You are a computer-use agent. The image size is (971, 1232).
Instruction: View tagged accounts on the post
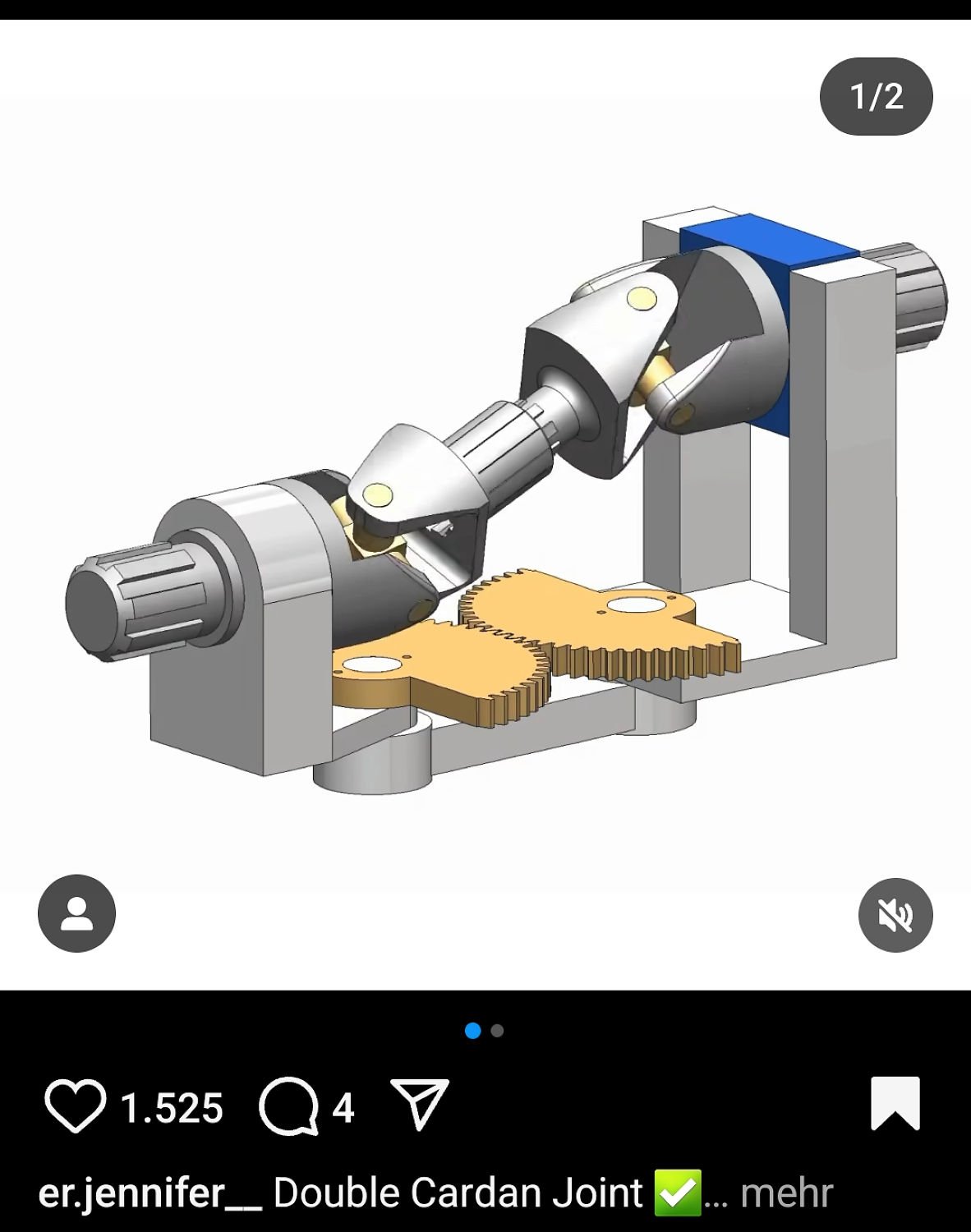[76, 913]
